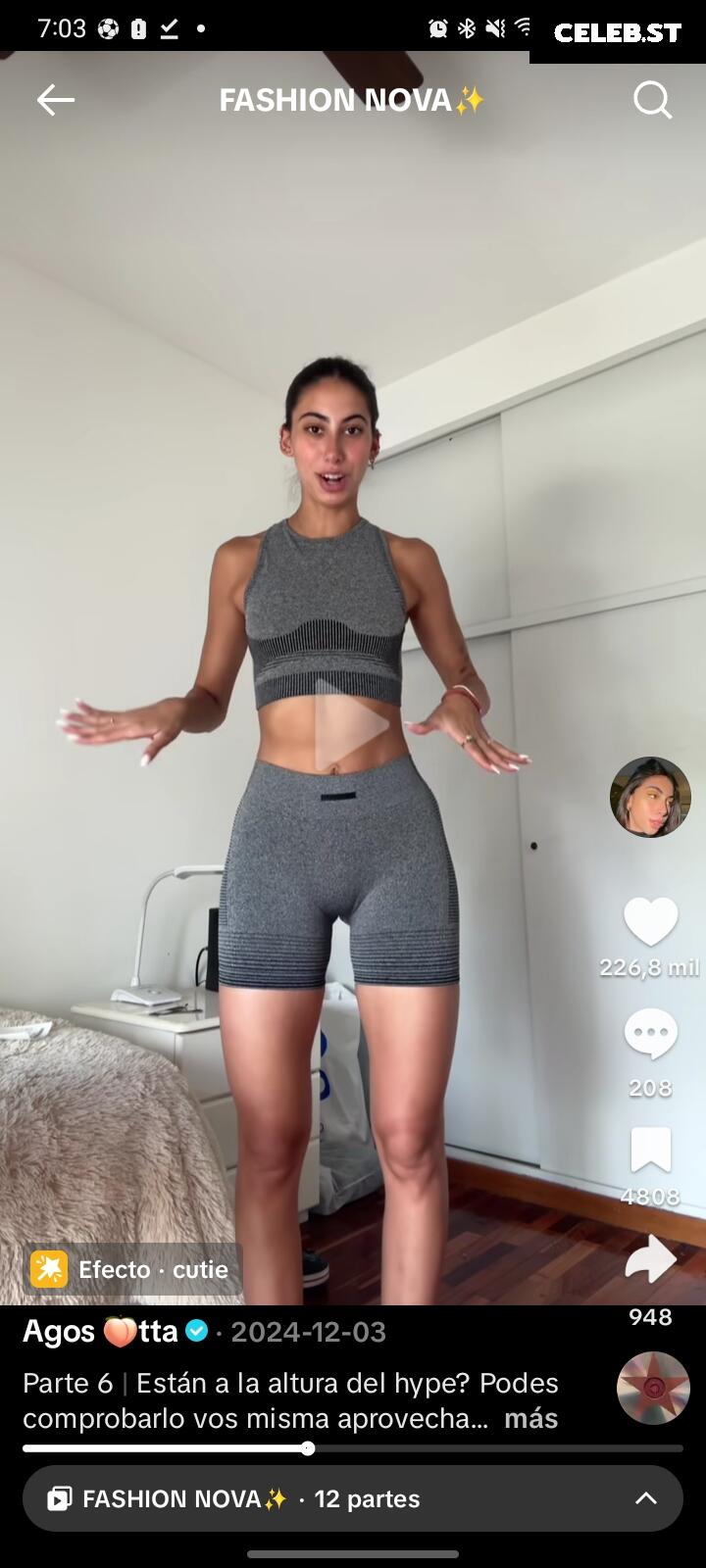Image resolution: width=706 pixels, height=1568 pixels.
Task: Save this video with the bookmark icon
Action: click(650, 1151)
